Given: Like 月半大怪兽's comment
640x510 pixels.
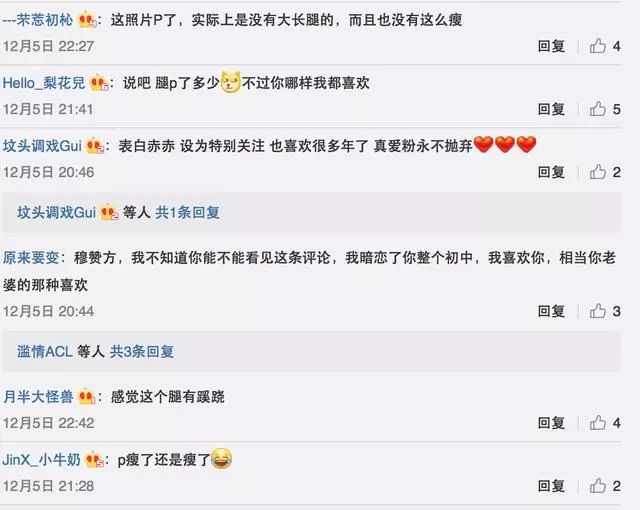Looking at the screenshot, I should pyautogui.click(x=598, y=423).
